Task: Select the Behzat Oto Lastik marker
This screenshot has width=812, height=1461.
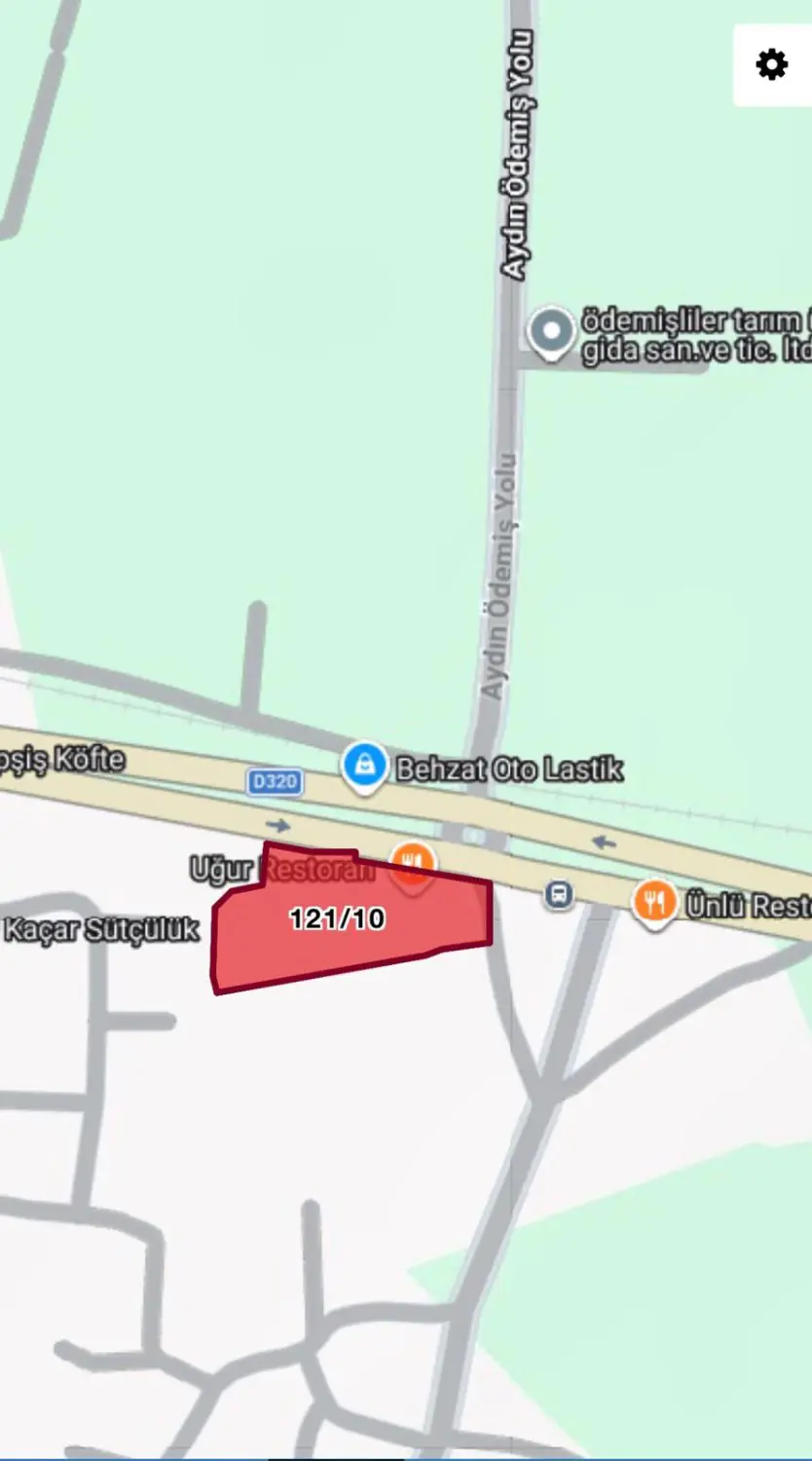Action: click(x=364, y=766)
